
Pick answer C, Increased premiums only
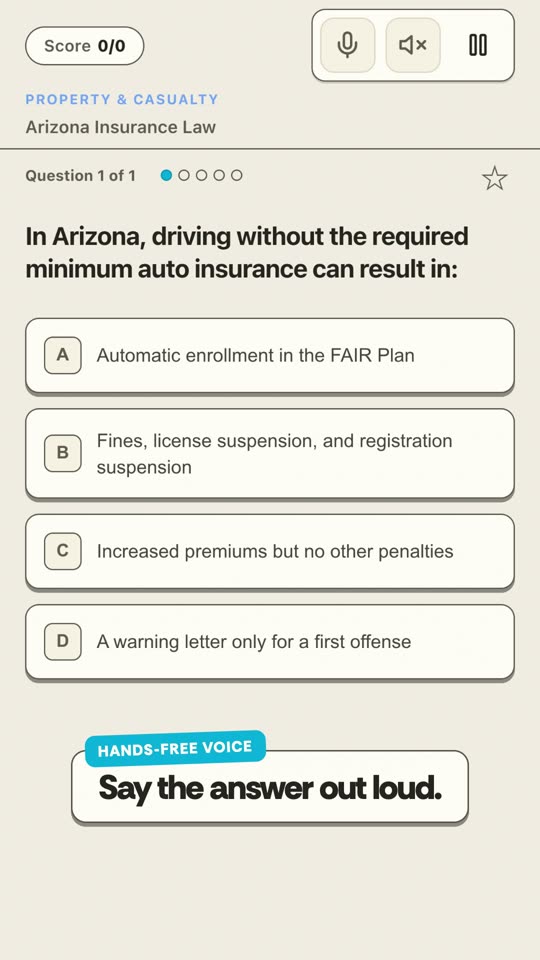(269, 551)
